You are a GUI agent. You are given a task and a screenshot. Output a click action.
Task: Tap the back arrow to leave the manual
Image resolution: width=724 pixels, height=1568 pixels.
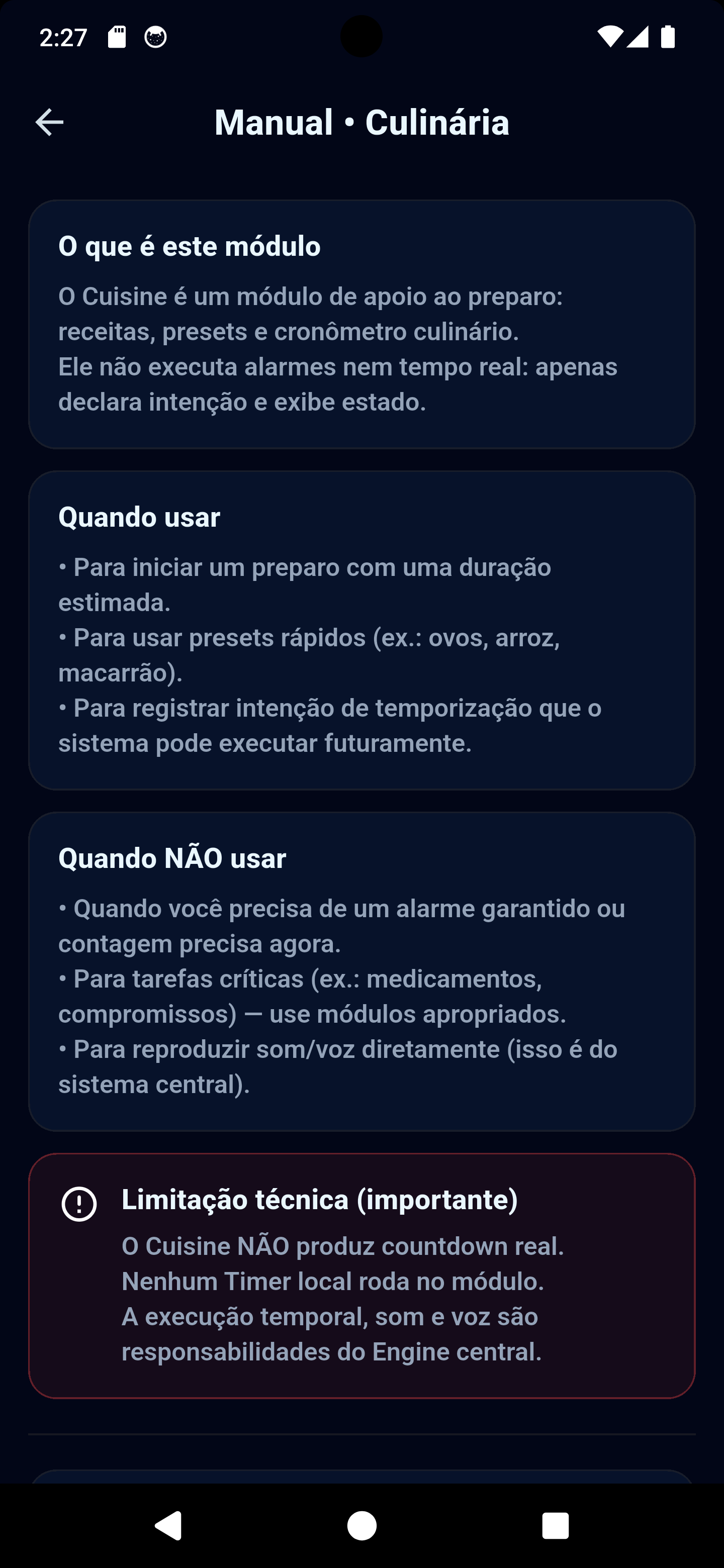pos(49,122)
